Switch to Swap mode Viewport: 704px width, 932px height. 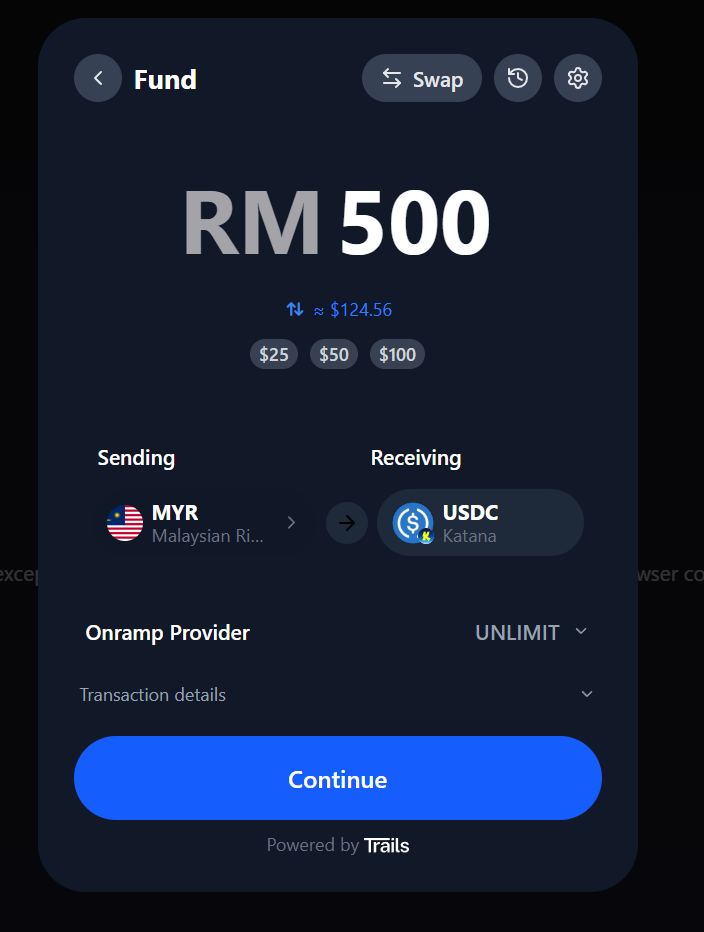(421, 78)
